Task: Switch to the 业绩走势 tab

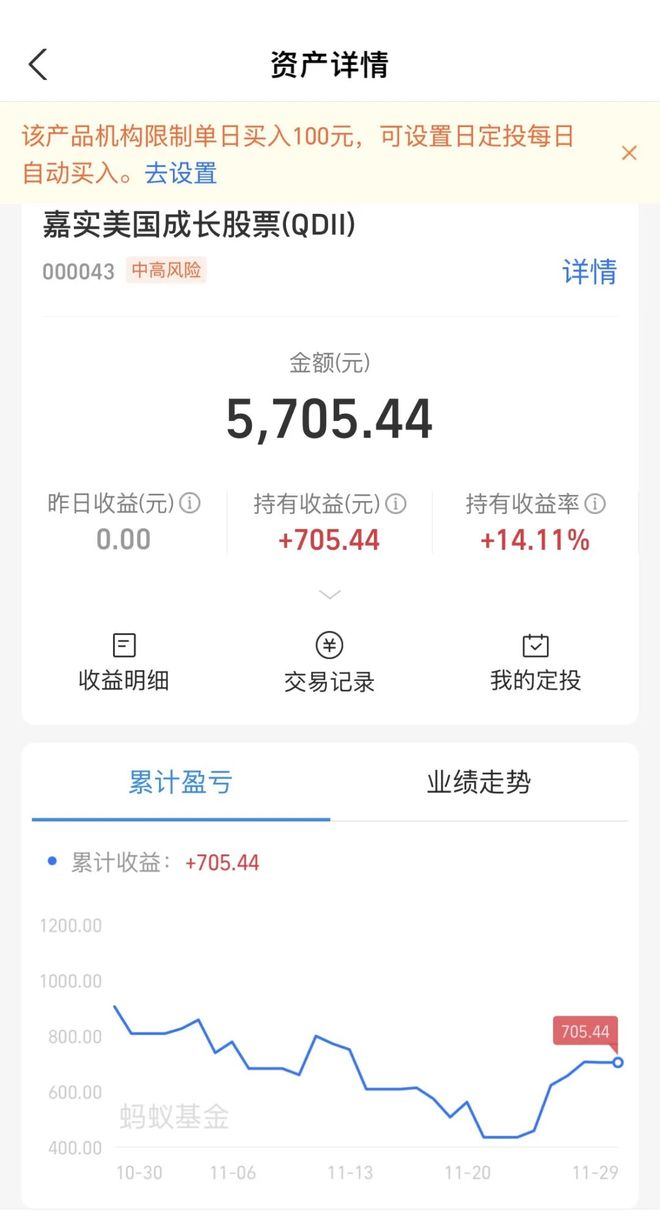Action: pos(478,782)
